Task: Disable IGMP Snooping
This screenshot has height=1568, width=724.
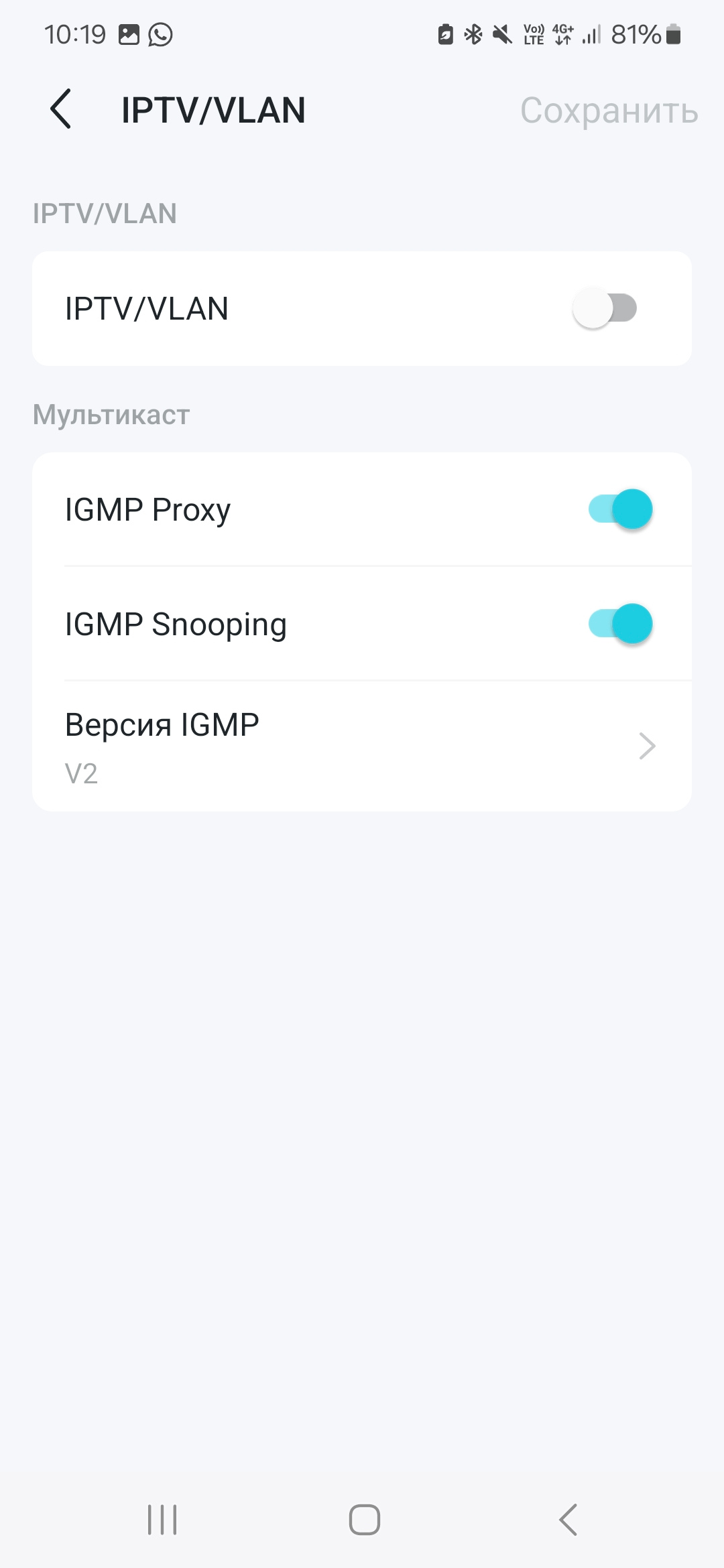Action: coord(620,625)
